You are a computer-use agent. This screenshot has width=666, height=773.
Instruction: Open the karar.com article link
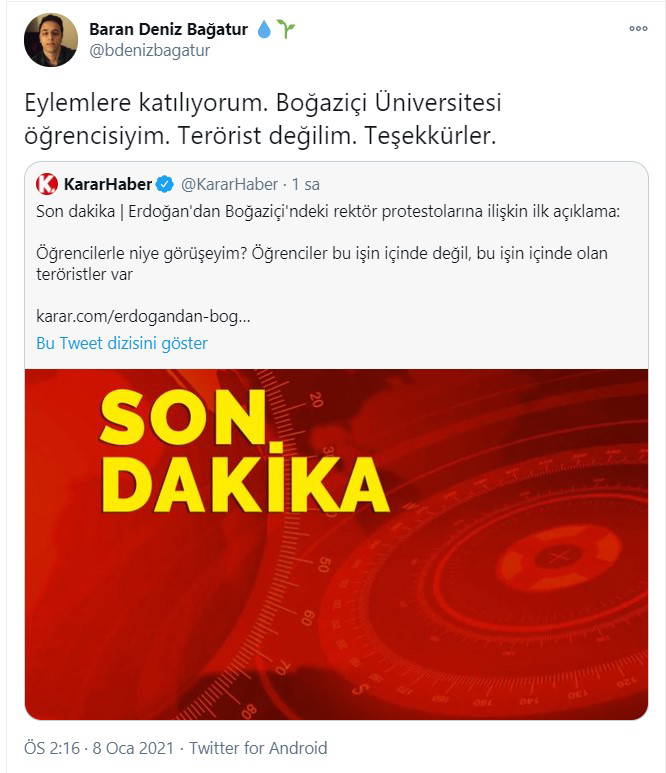(x=143, y=317)
